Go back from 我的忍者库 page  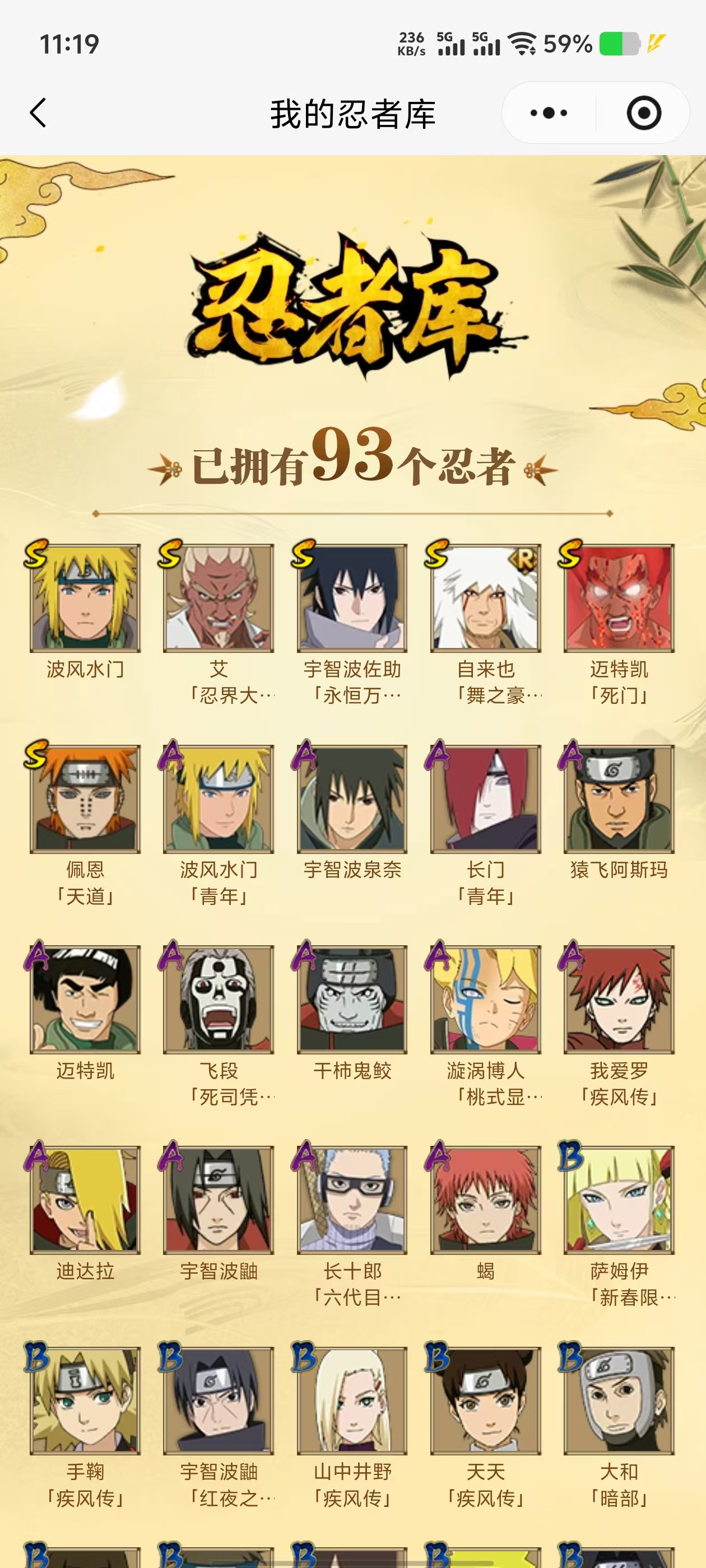point(38,113)
